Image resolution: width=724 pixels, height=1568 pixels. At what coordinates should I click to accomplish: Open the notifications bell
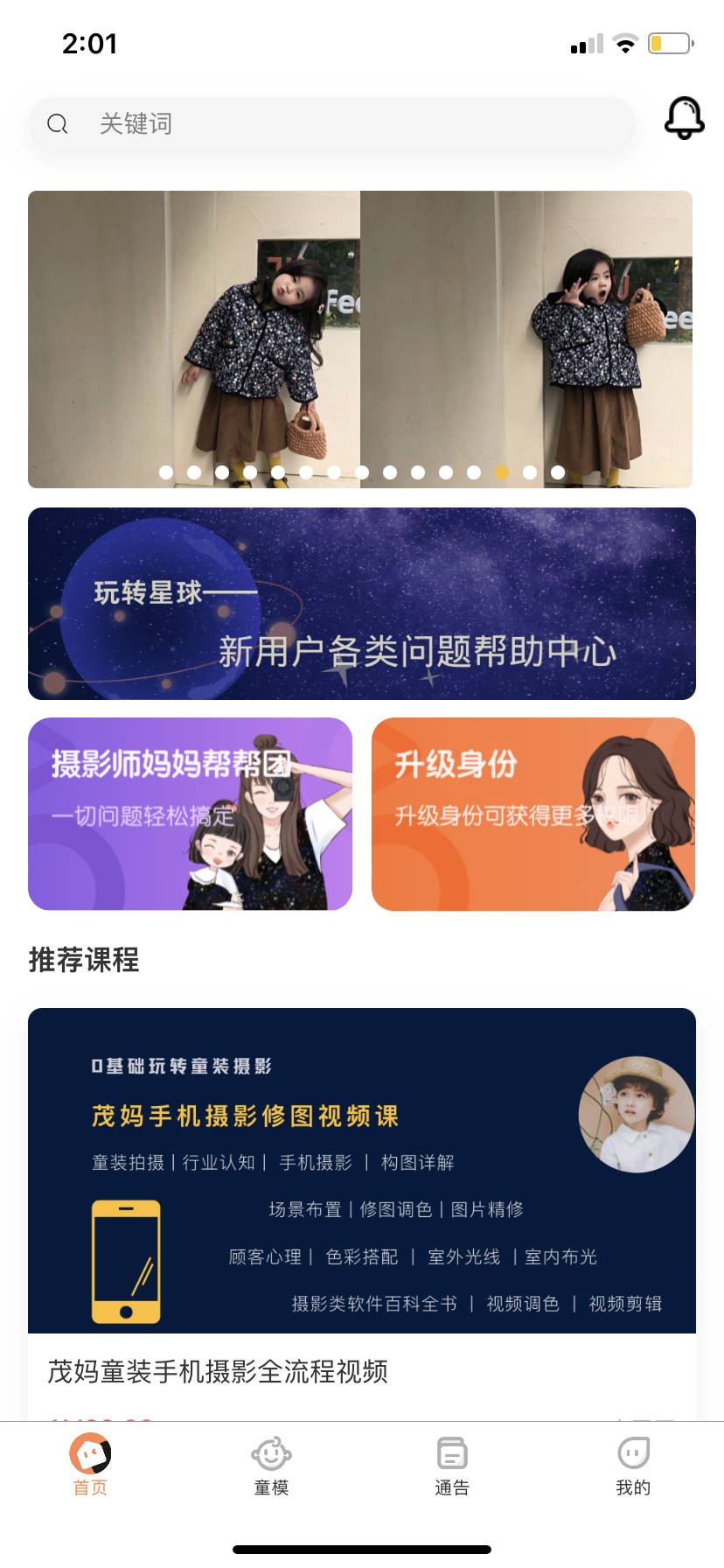coord(684,118)
